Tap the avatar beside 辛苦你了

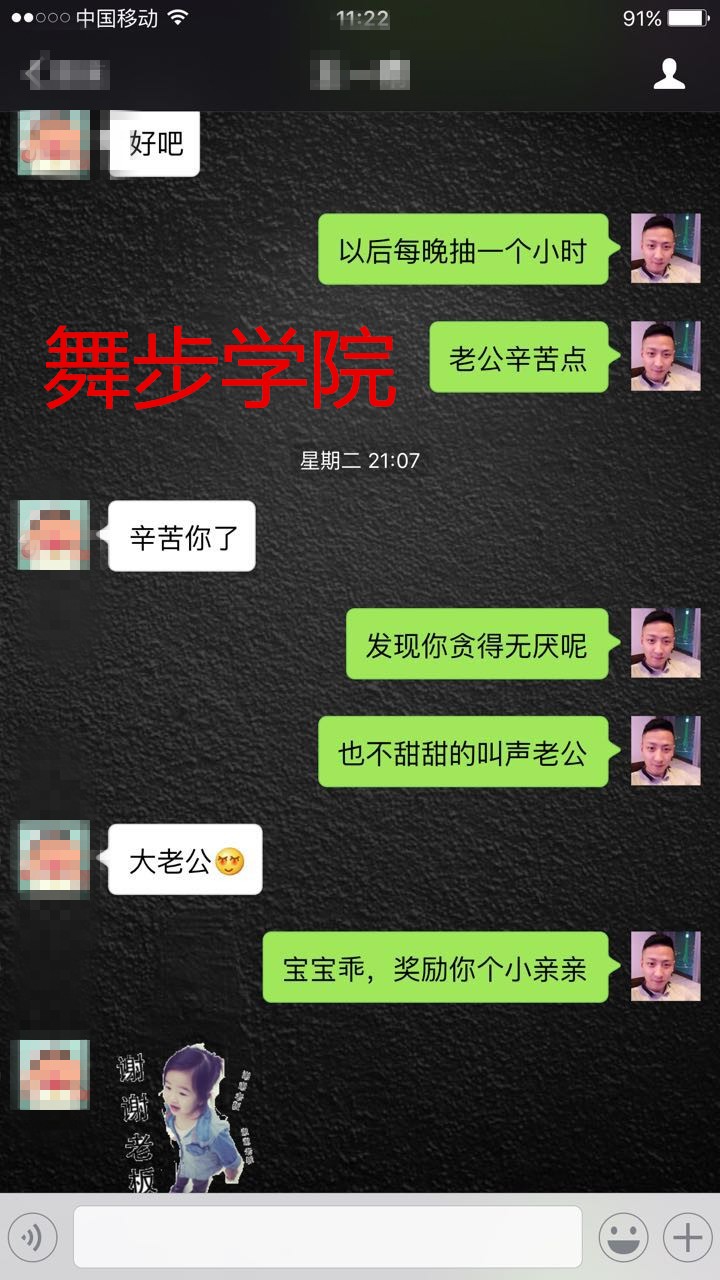54,535
